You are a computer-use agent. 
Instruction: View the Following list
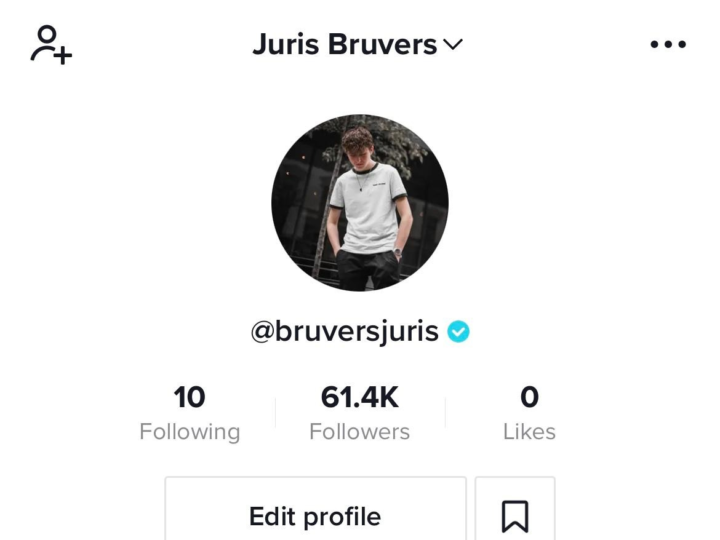(190, 413)
